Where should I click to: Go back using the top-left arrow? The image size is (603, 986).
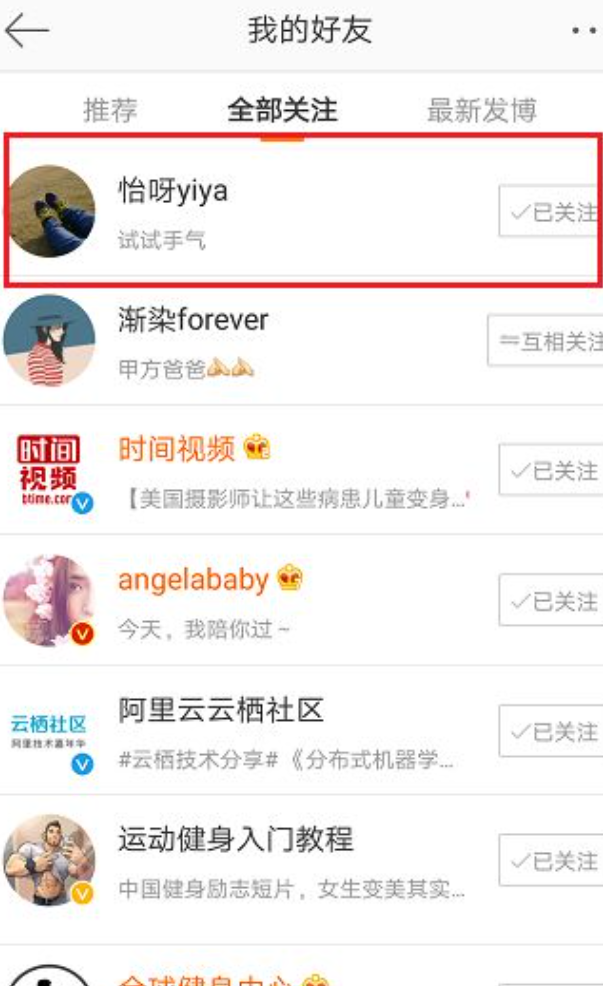tap(27, 31)
